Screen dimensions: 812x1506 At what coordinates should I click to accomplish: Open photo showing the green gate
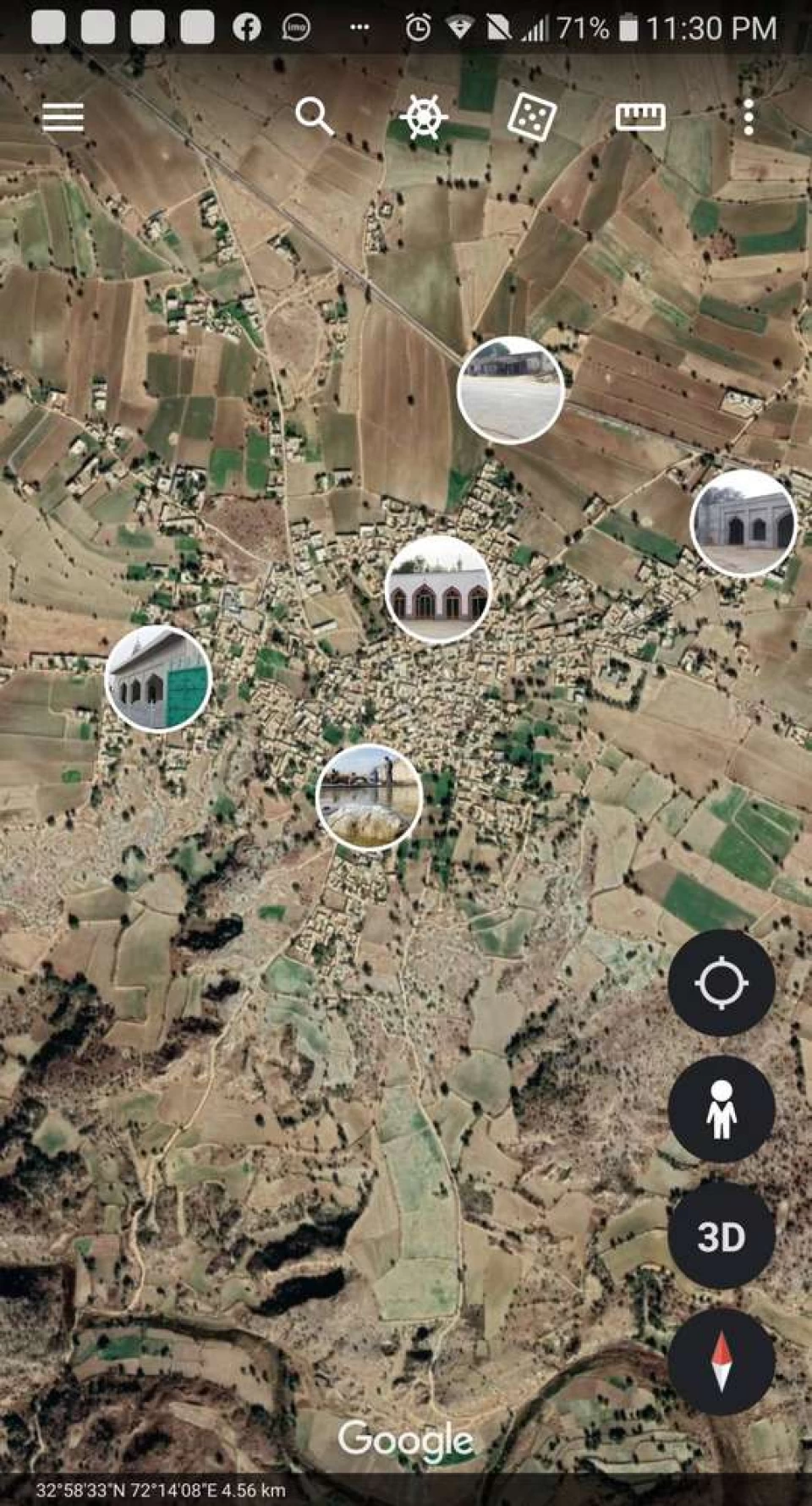click(x=158, y=679)
